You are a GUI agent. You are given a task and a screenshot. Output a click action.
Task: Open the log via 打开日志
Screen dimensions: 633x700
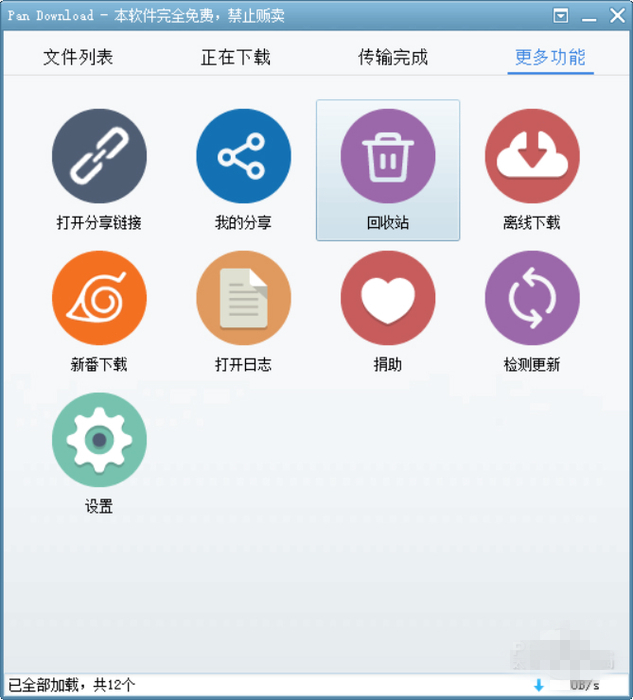tap(243, 299)
